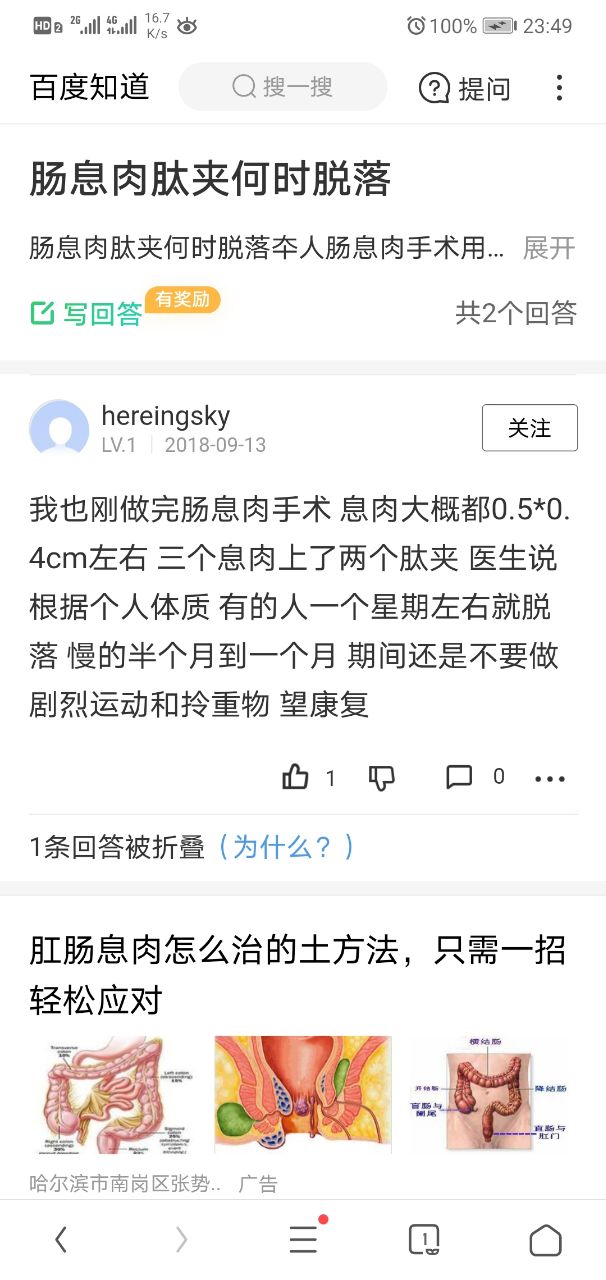Open the 肛肠息肉怎么治的土方法 ad card
The image size is (606, 1280).
[x=298, y=974]
